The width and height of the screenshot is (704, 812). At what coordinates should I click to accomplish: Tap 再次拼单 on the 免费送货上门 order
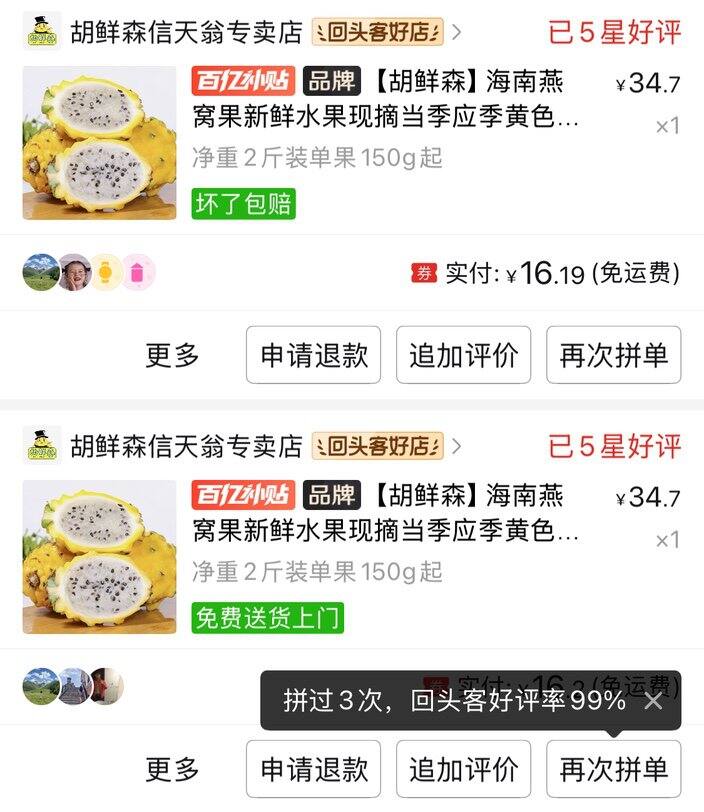tap(613, 769)
